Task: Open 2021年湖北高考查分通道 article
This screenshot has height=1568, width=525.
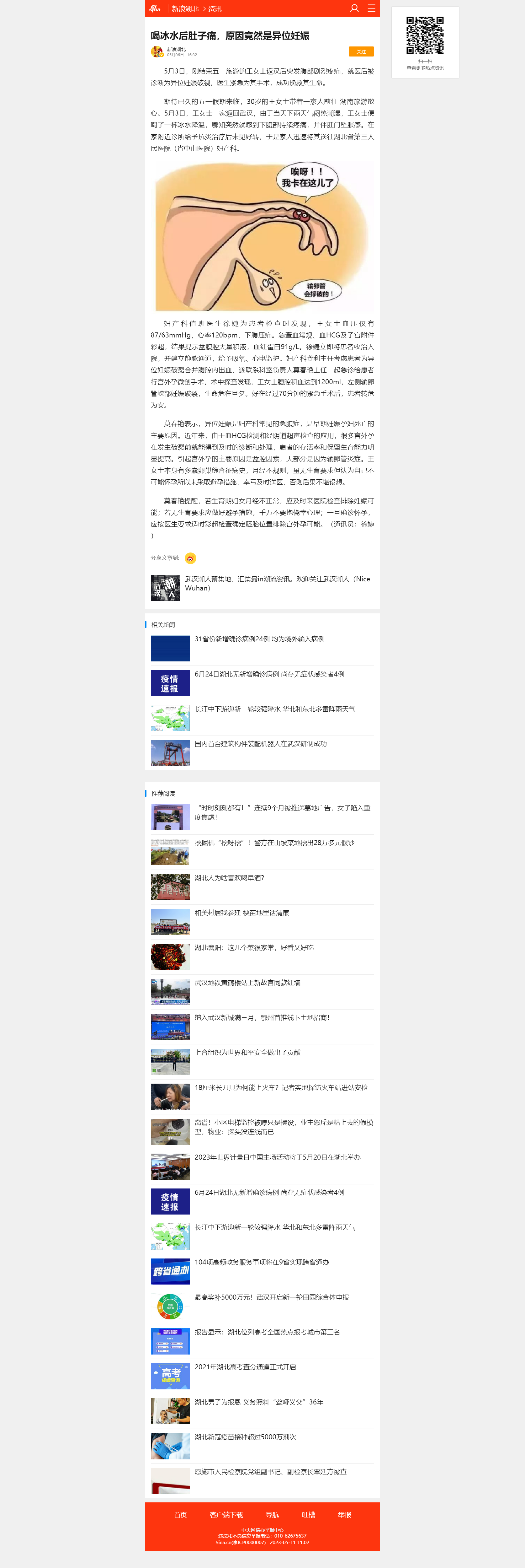Action: pyautogui.click(x=245, y=1366)
